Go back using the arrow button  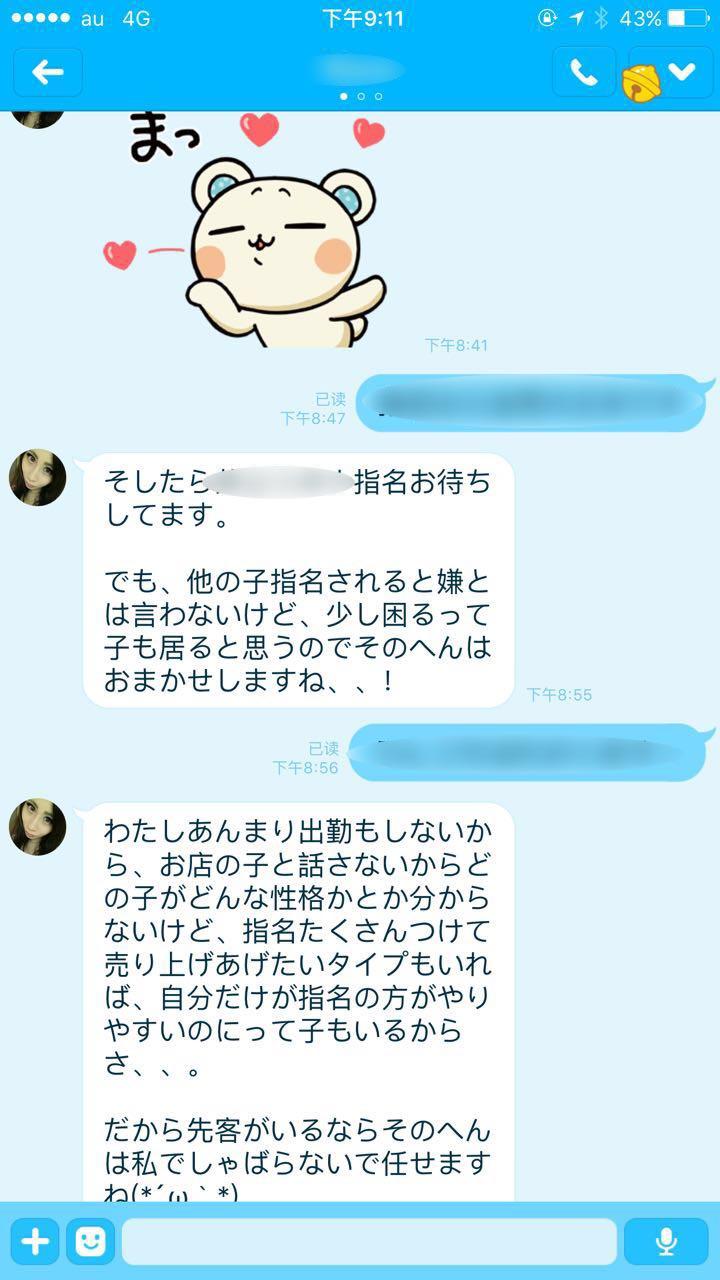click(x=48, y=72)
